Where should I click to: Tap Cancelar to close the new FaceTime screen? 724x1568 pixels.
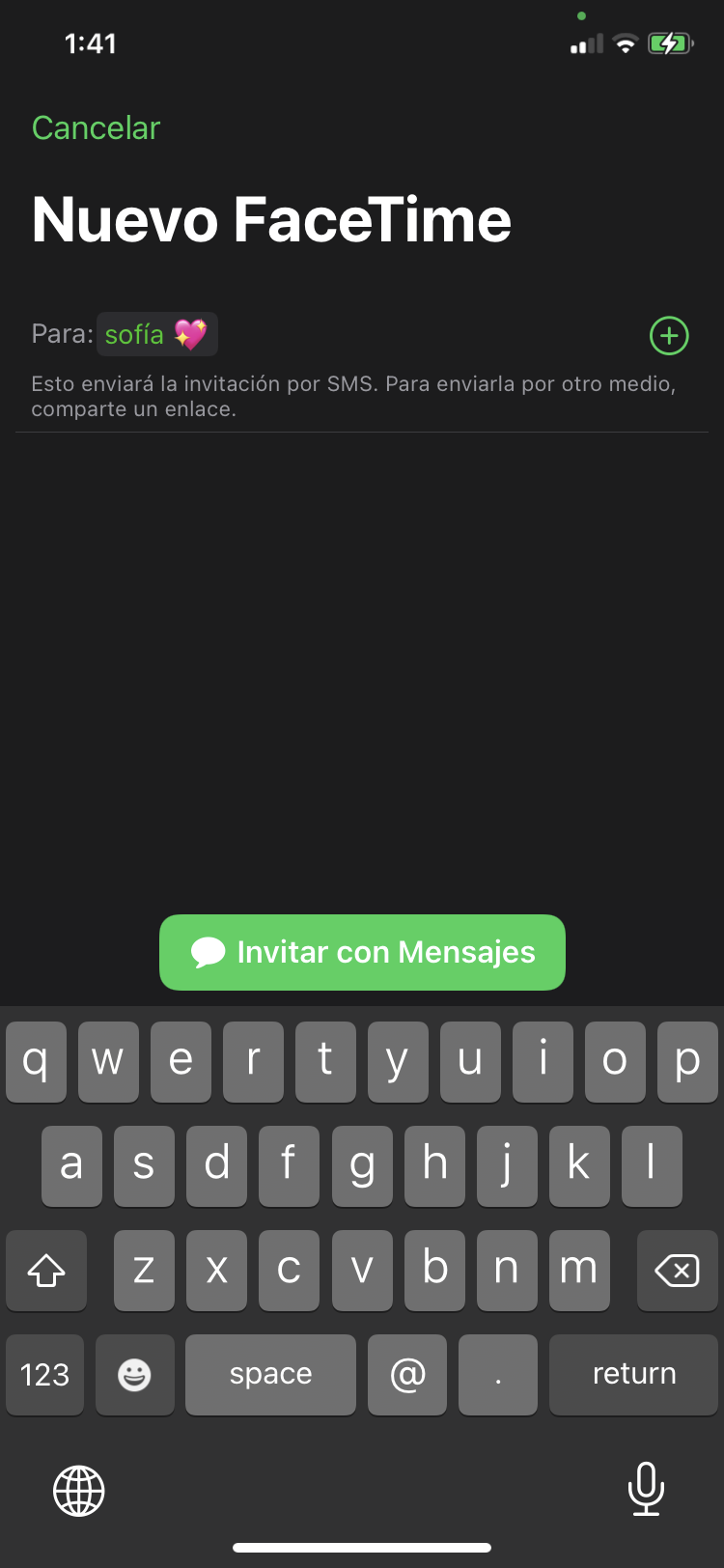pyautogui.click(x=96, y=127)
